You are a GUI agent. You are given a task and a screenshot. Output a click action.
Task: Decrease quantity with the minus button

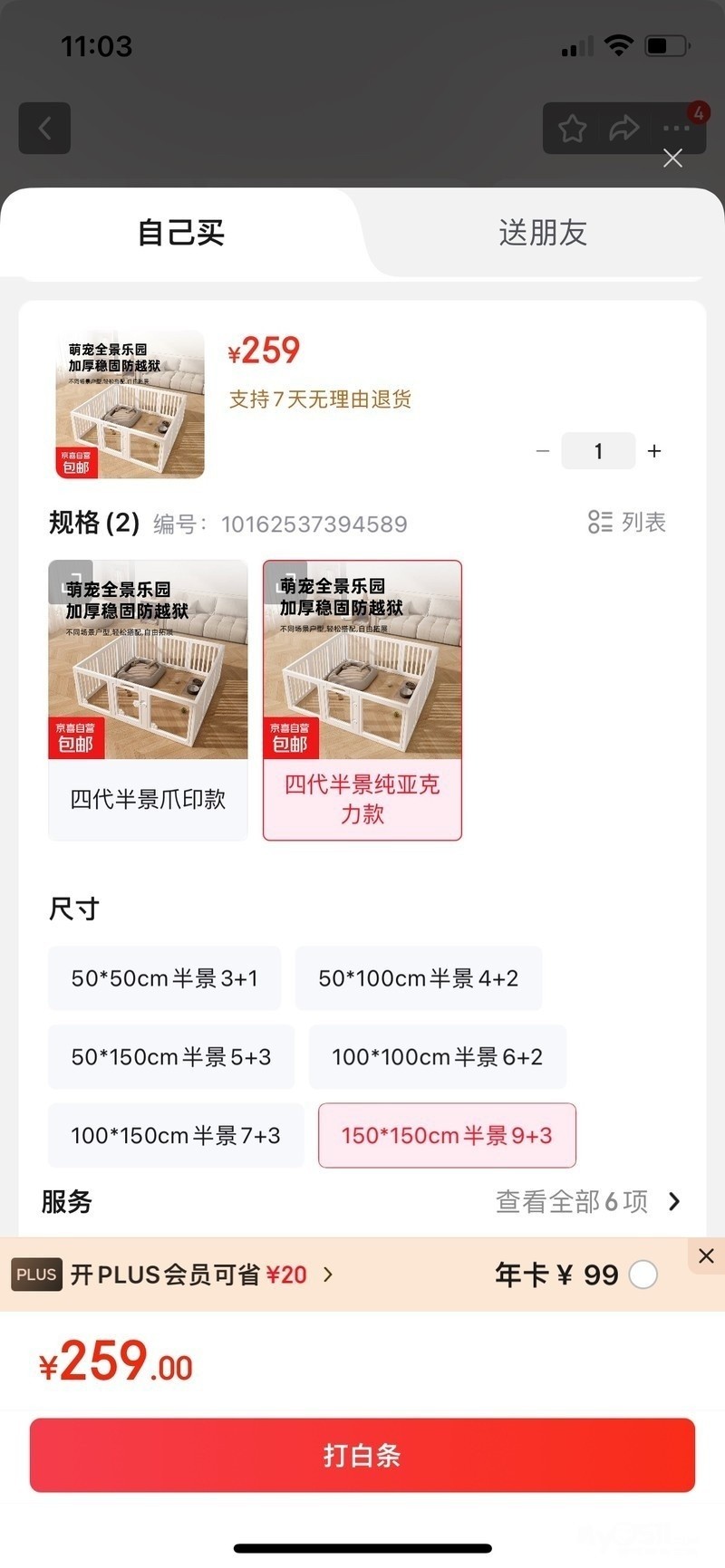point(543,451)
